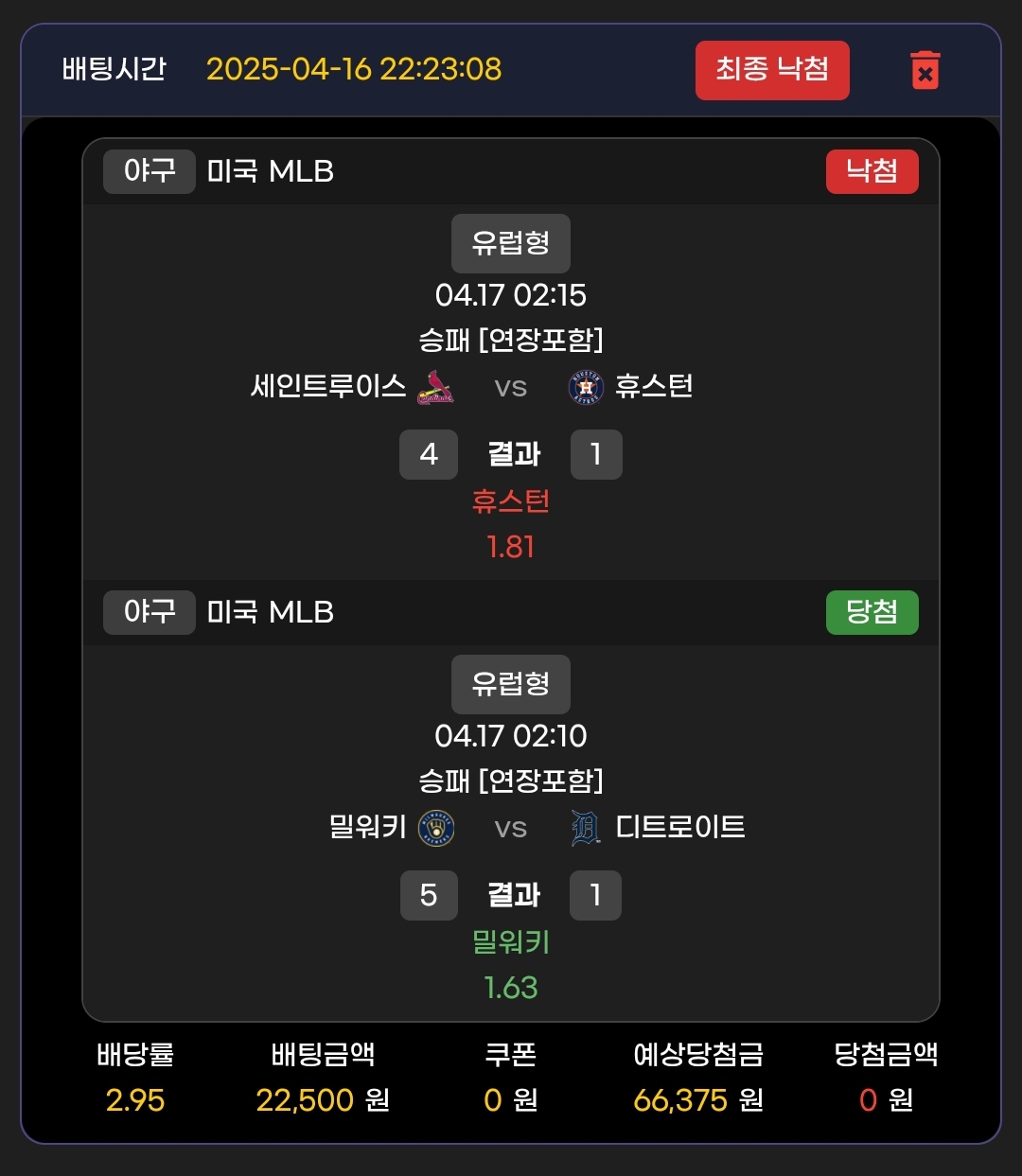
Task: Delete this bet slip with the trash icon
Action: pos(925,71)
